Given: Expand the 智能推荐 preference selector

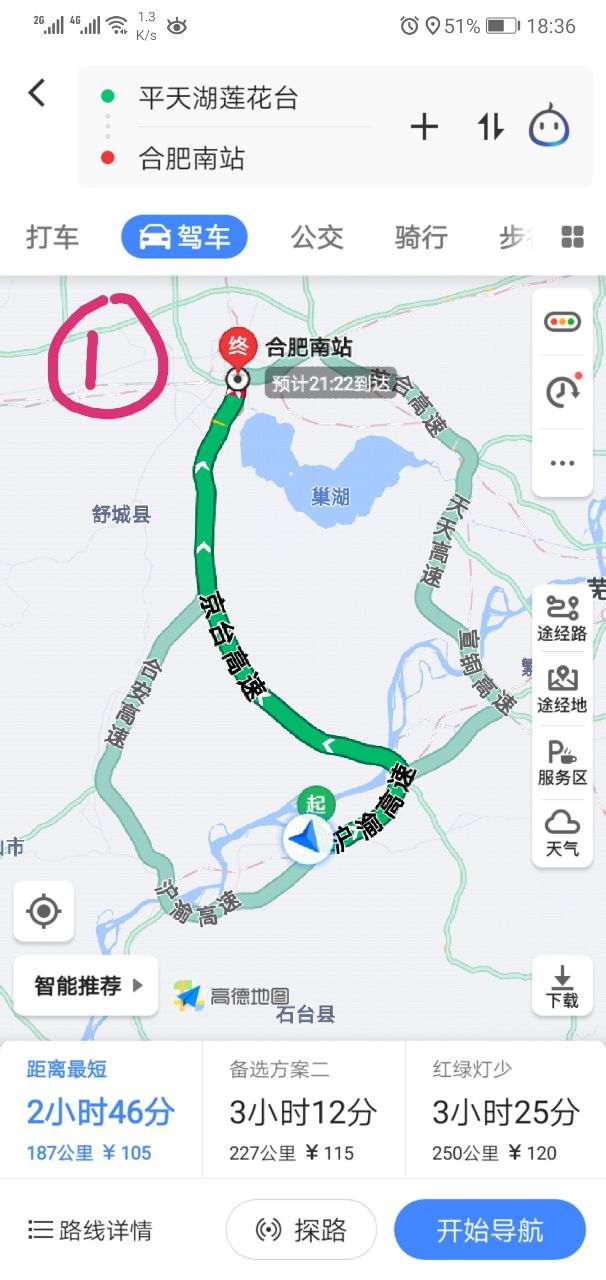Looking at the screenshot, I should coord(87,986).
